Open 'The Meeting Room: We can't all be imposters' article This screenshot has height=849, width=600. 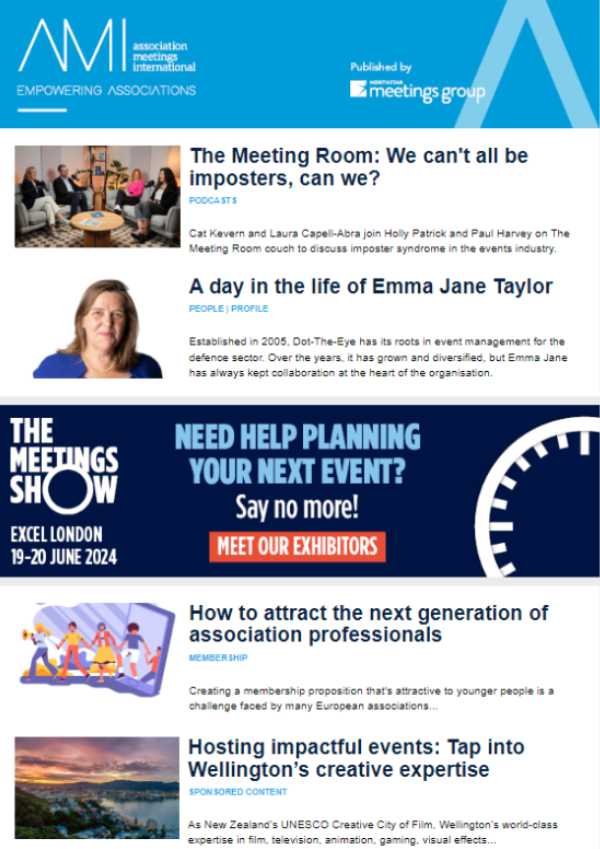coord(358,168)
